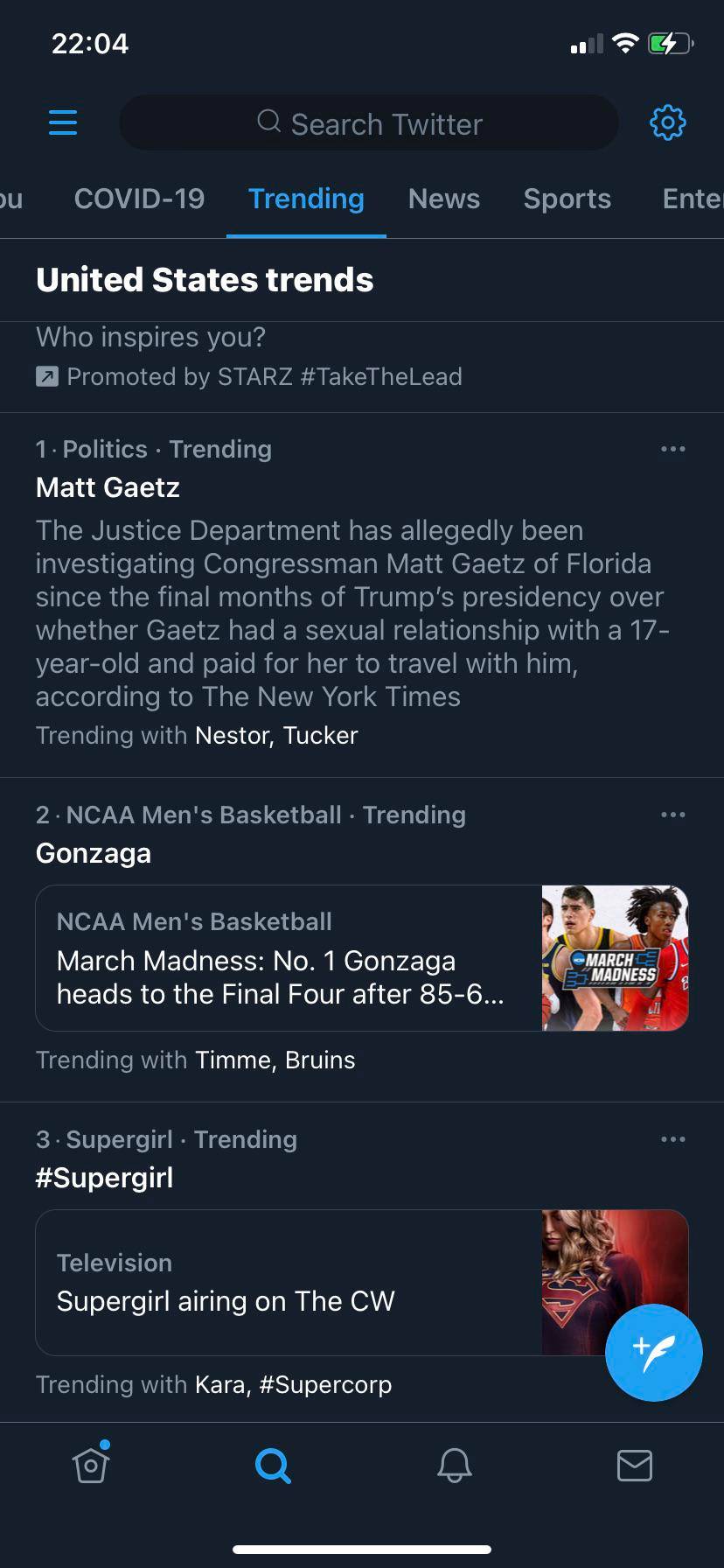Open the Supergirl trend options menu

coord(673,1138)
